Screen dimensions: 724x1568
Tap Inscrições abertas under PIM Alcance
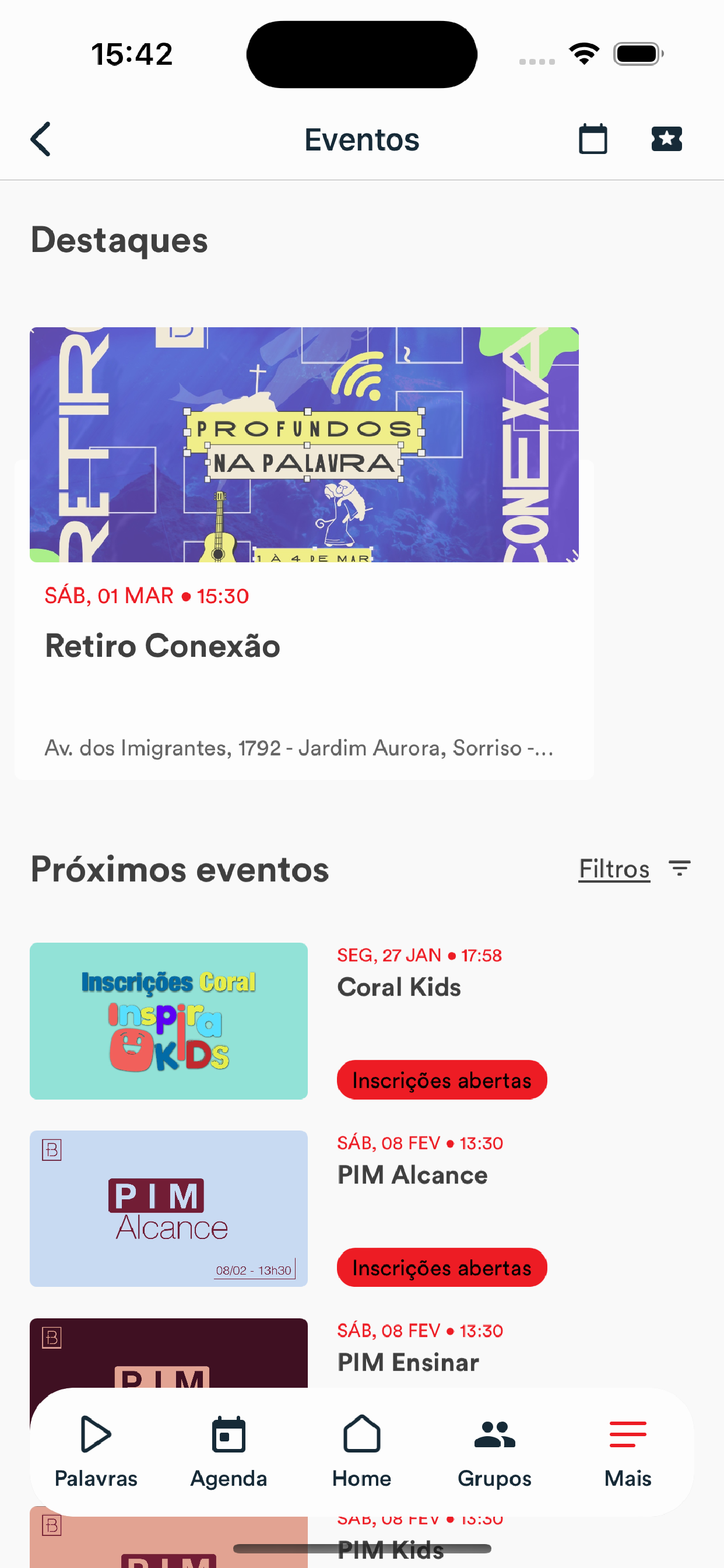coord(442,1268)
